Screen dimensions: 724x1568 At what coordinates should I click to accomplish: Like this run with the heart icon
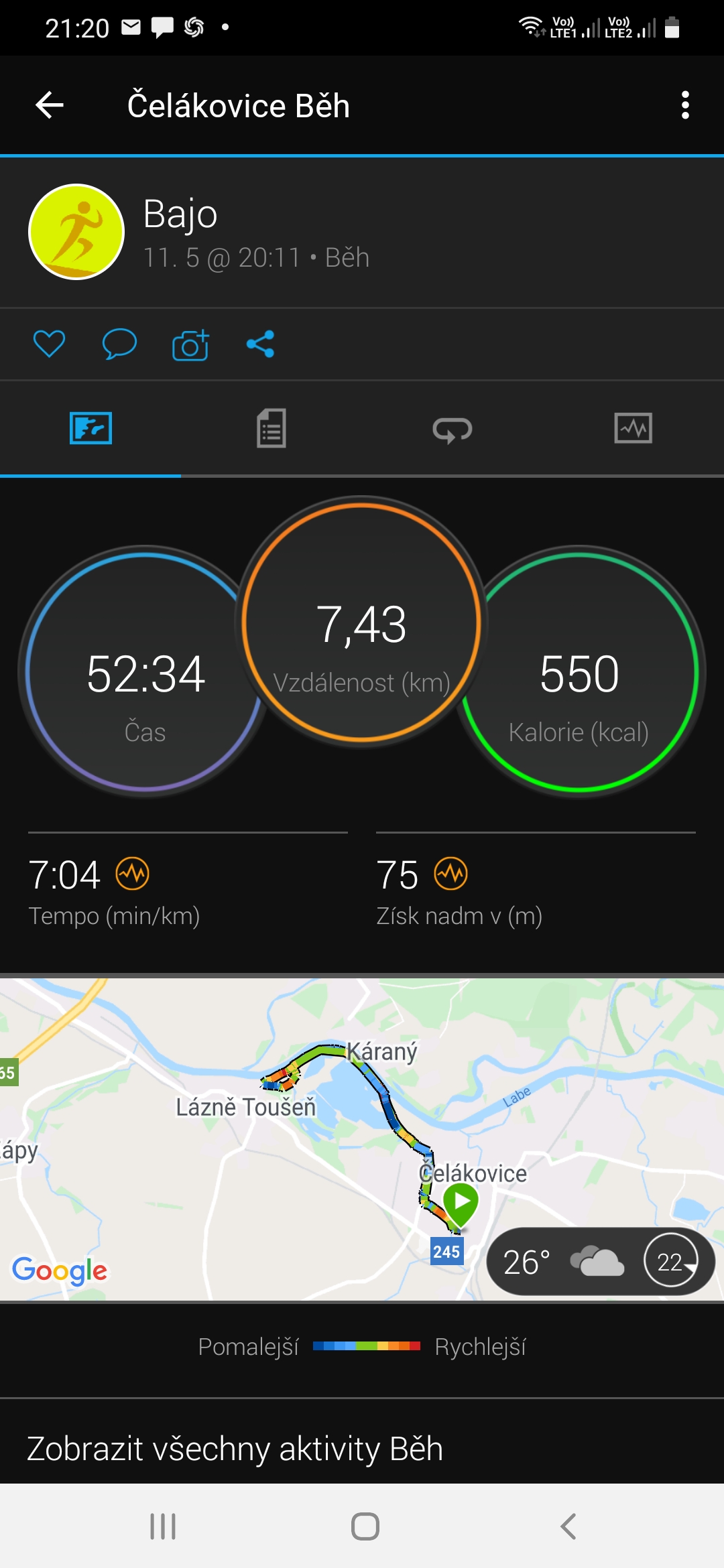(x=49, y=344)
